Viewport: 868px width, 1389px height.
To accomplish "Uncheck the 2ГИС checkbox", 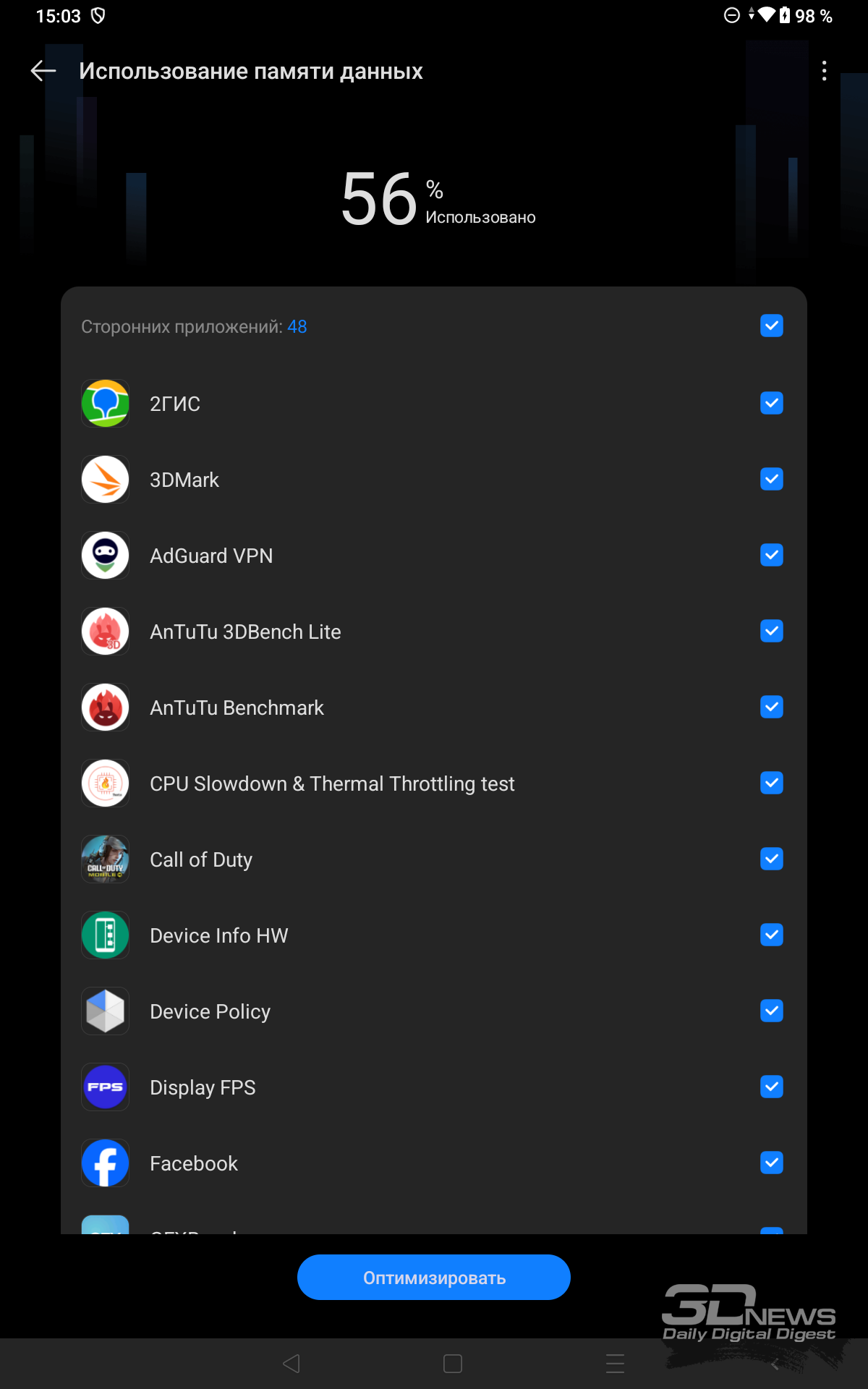I will click(772, 403).
